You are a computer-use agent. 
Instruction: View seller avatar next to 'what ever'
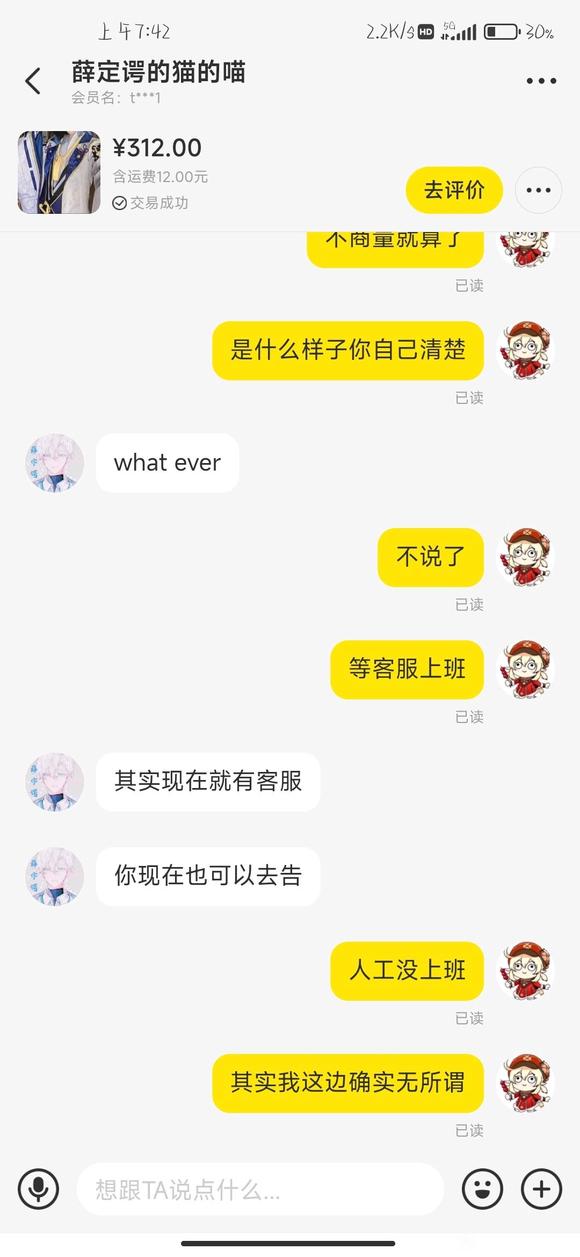click(x=55, y=463)
